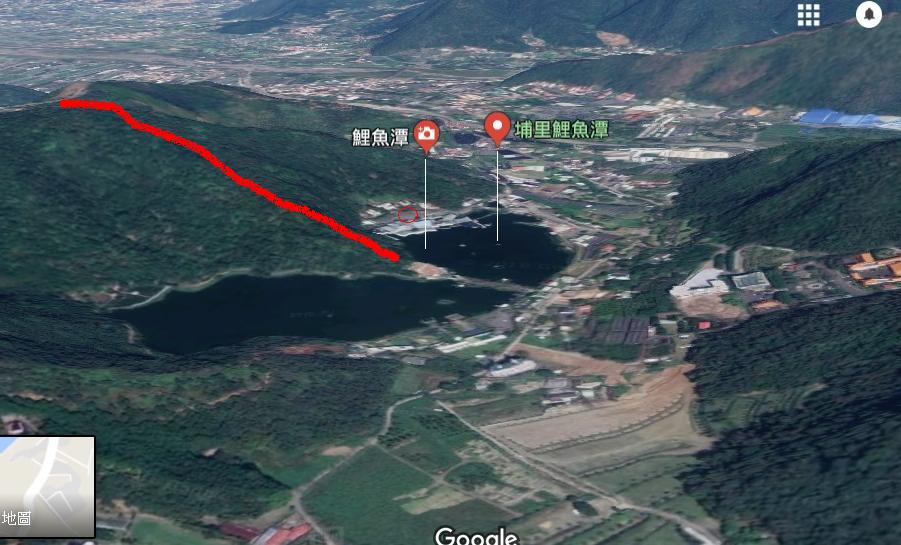Select the 鯉魚潭 photo pin
Image resolution: width=901 pixels, height=545 pixels.
426,134
